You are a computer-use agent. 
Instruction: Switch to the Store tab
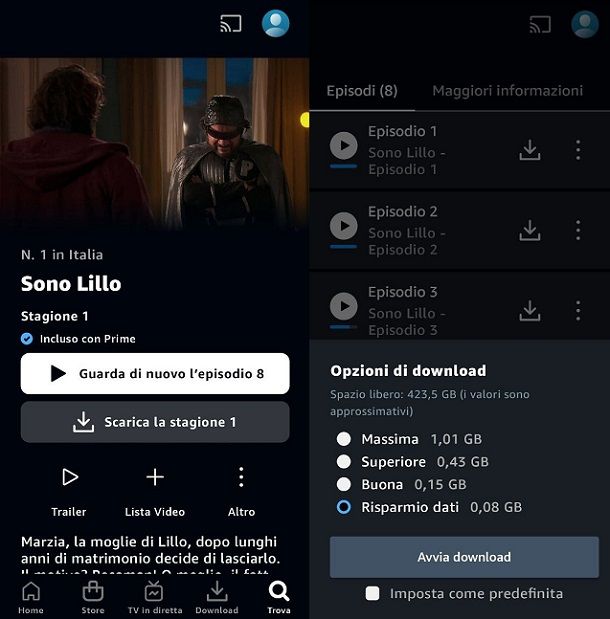coord(93,596)
